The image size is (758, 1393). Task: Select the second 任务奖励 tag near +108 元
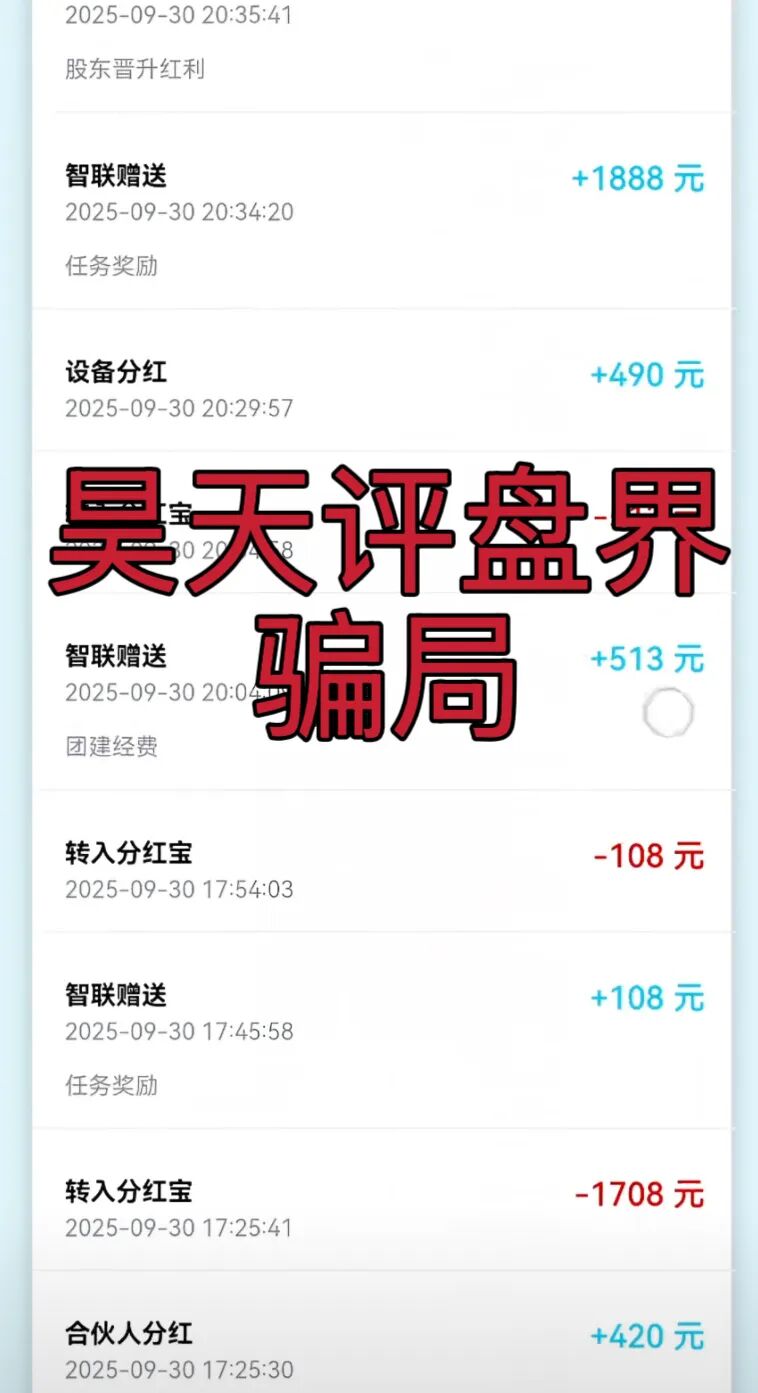tap(110, 1085)
